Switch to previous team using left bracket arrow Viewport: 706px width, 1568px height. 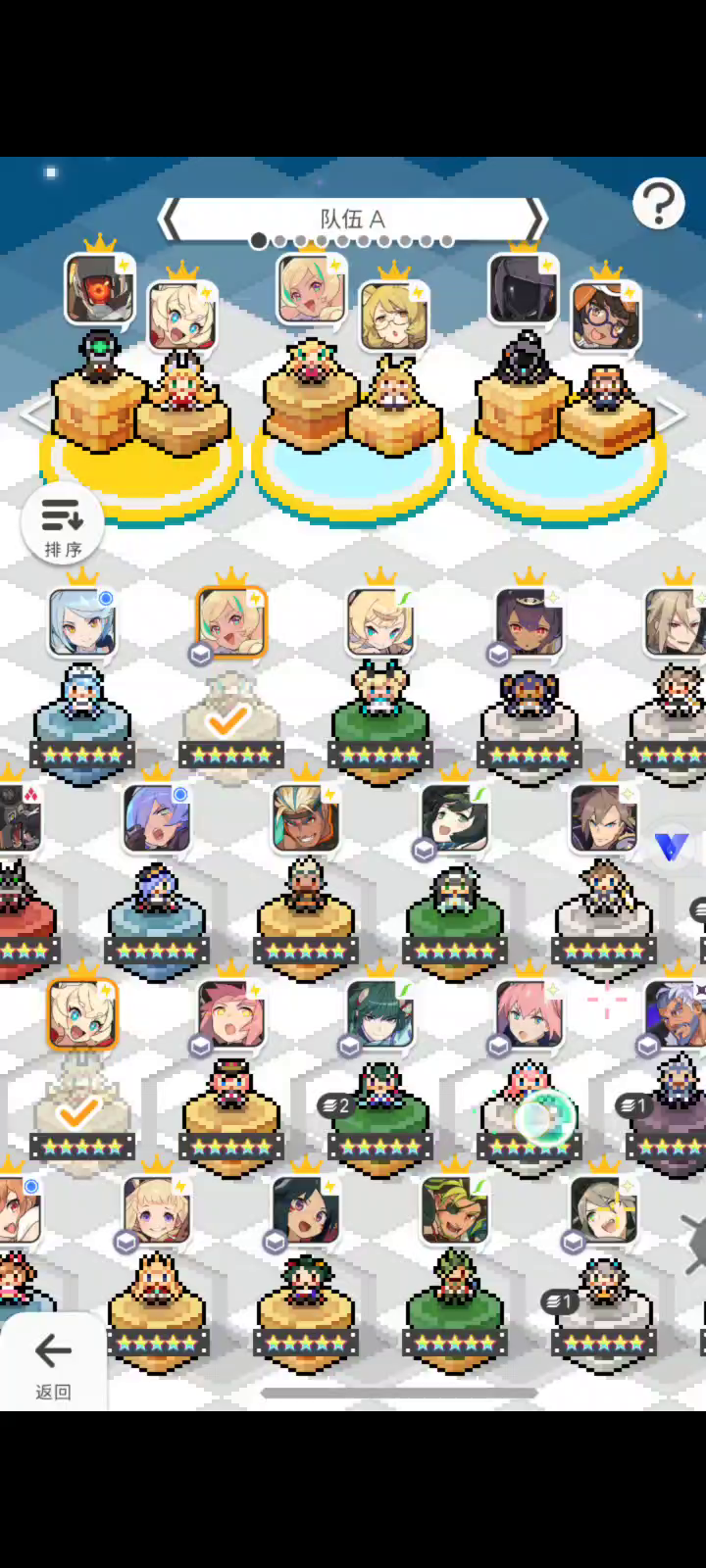tap(170, 219)
